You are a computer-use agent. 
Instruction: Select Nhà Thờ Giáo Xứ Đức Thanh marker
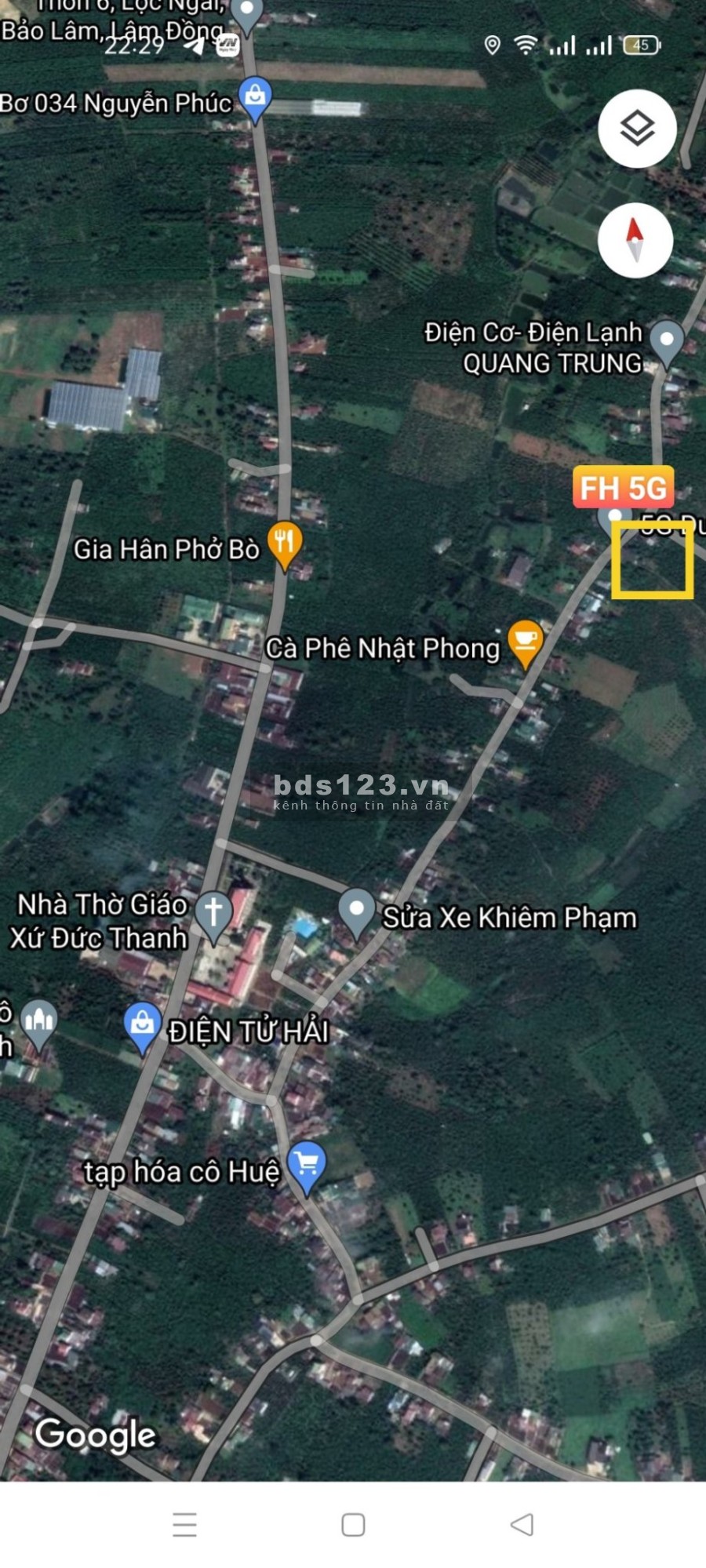[213, 913]
